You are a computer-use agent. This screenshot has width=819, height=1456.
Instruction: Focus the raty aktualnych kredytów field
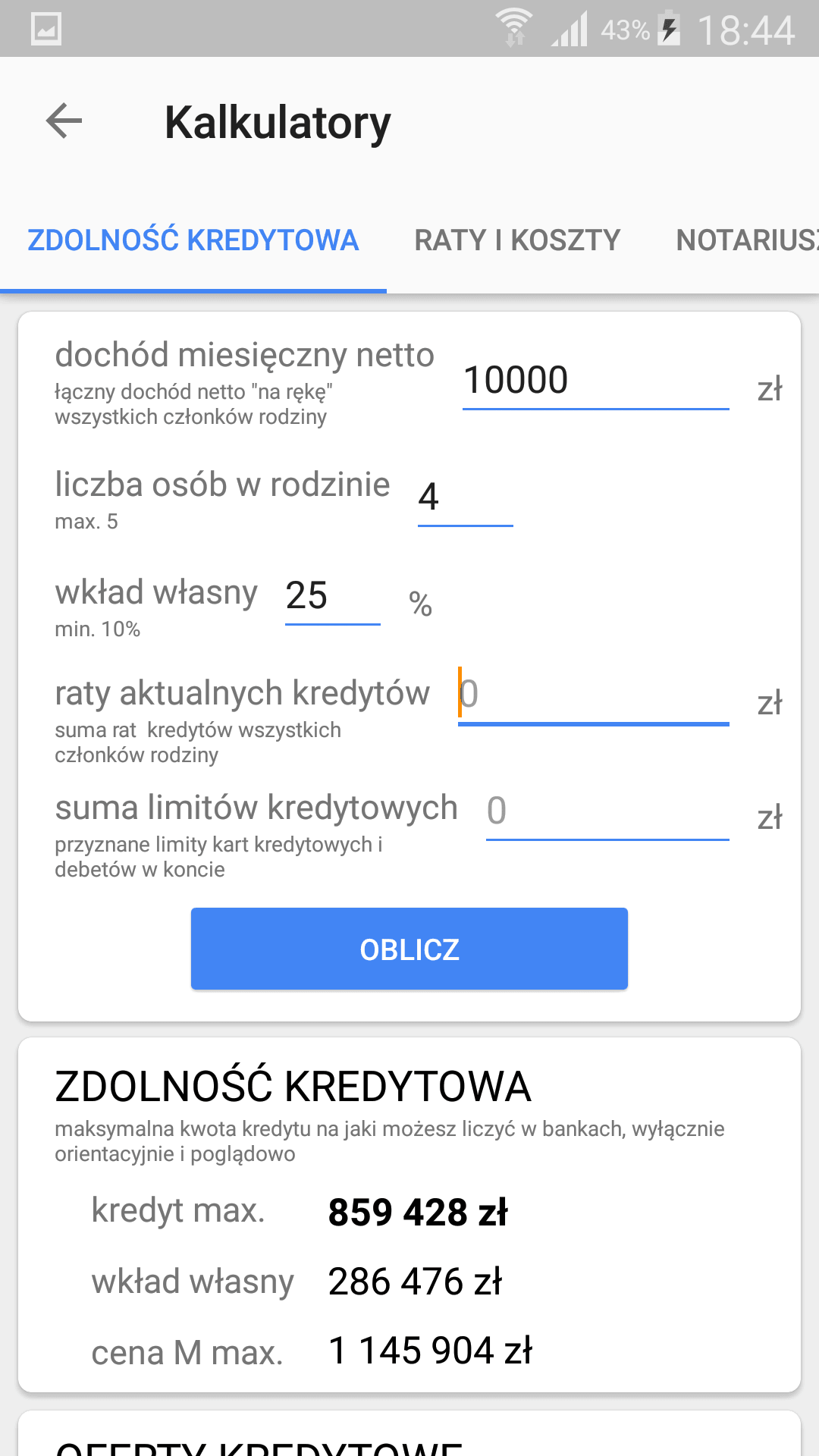click(x=593, y=695)
